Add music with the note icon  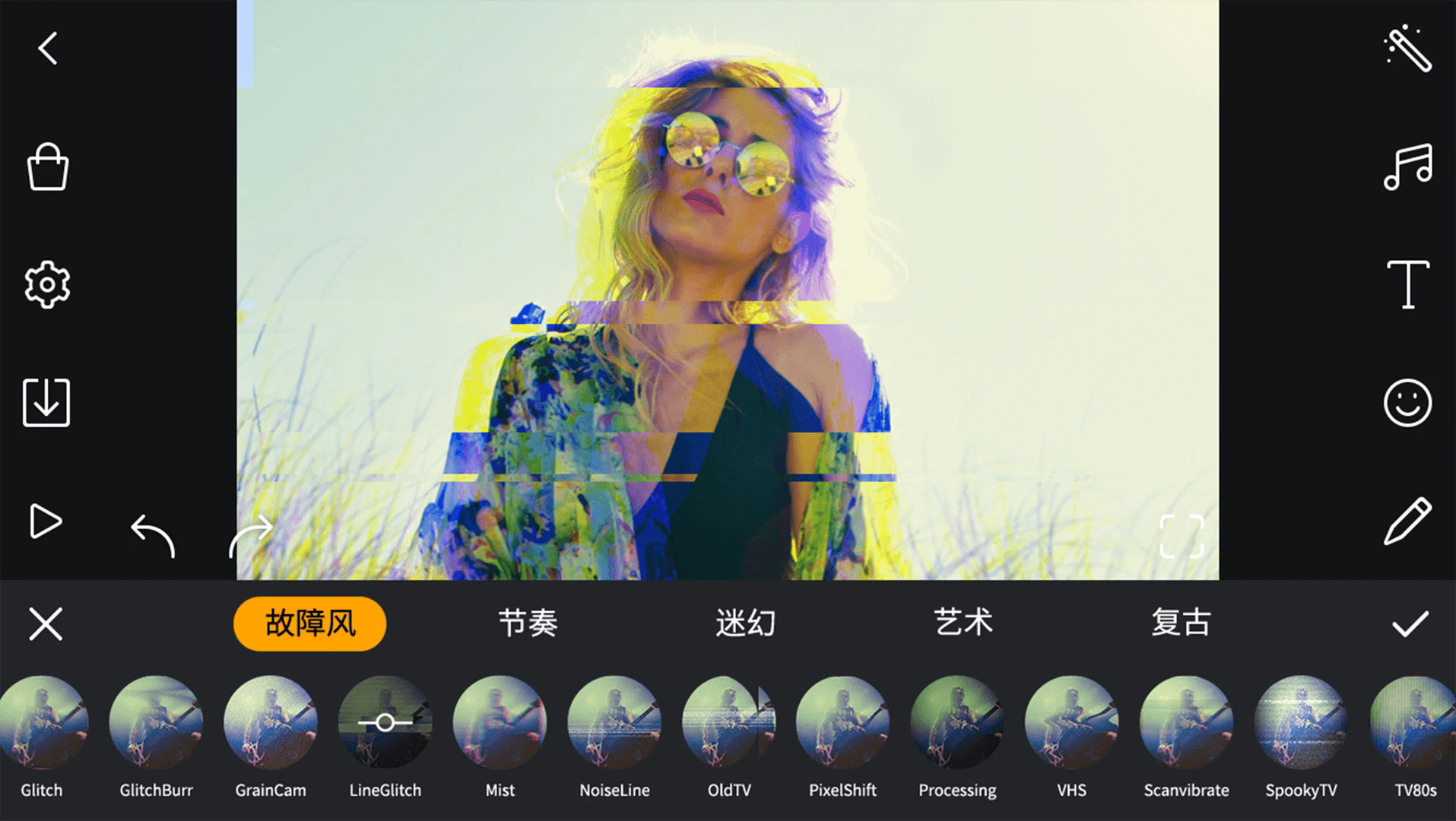pyautogui.click(x=1407, y=166)
